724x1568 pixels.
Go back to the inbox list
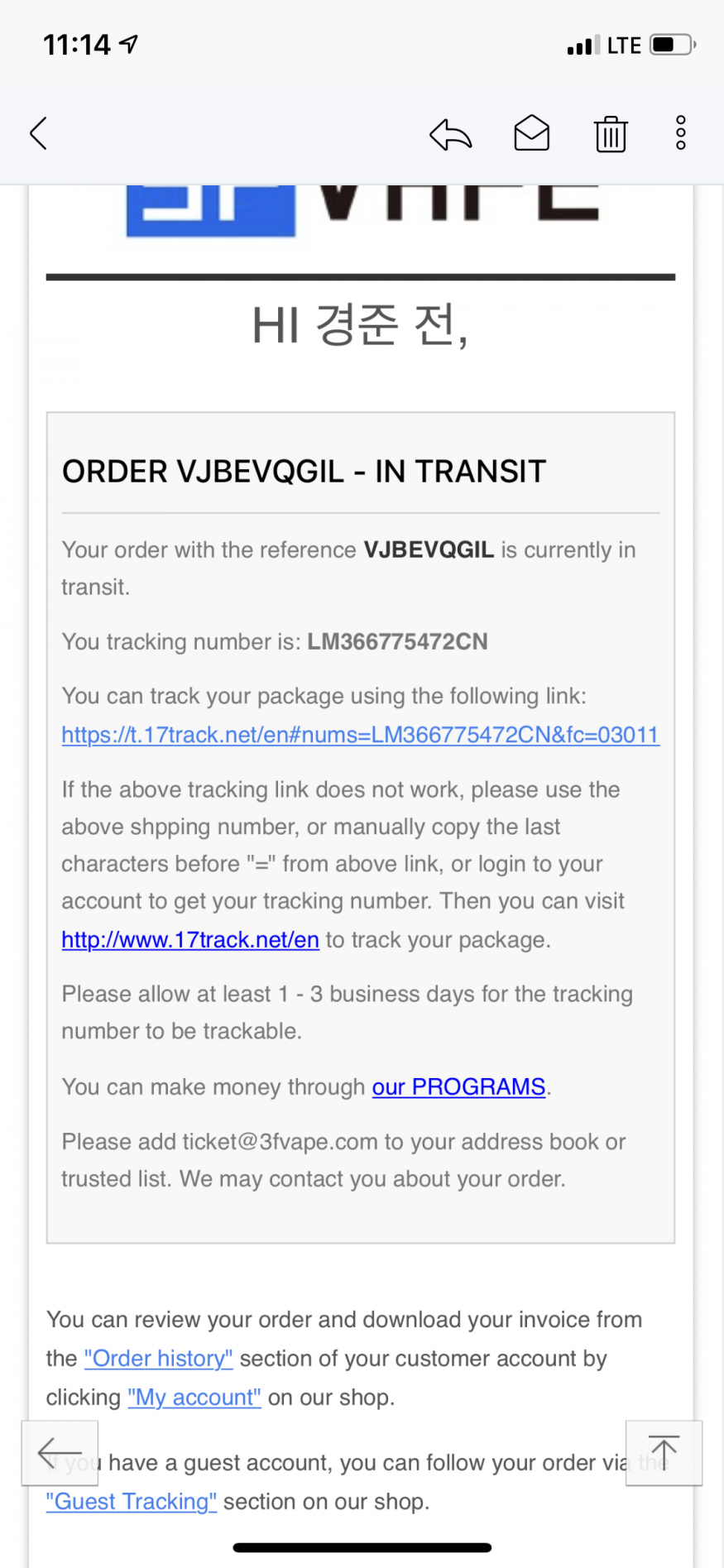click(x=39, y=133)
